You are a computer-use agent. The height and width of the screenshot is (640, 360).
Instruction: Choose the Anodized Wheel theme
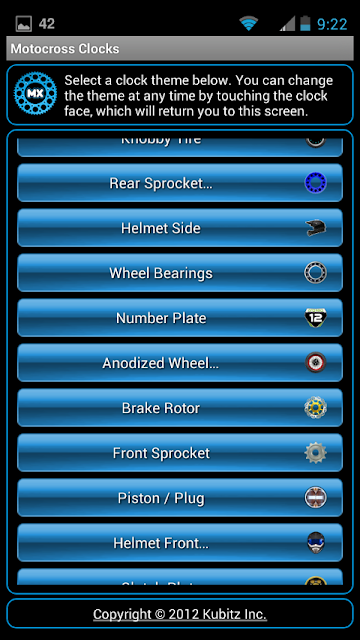click(180, 362)
